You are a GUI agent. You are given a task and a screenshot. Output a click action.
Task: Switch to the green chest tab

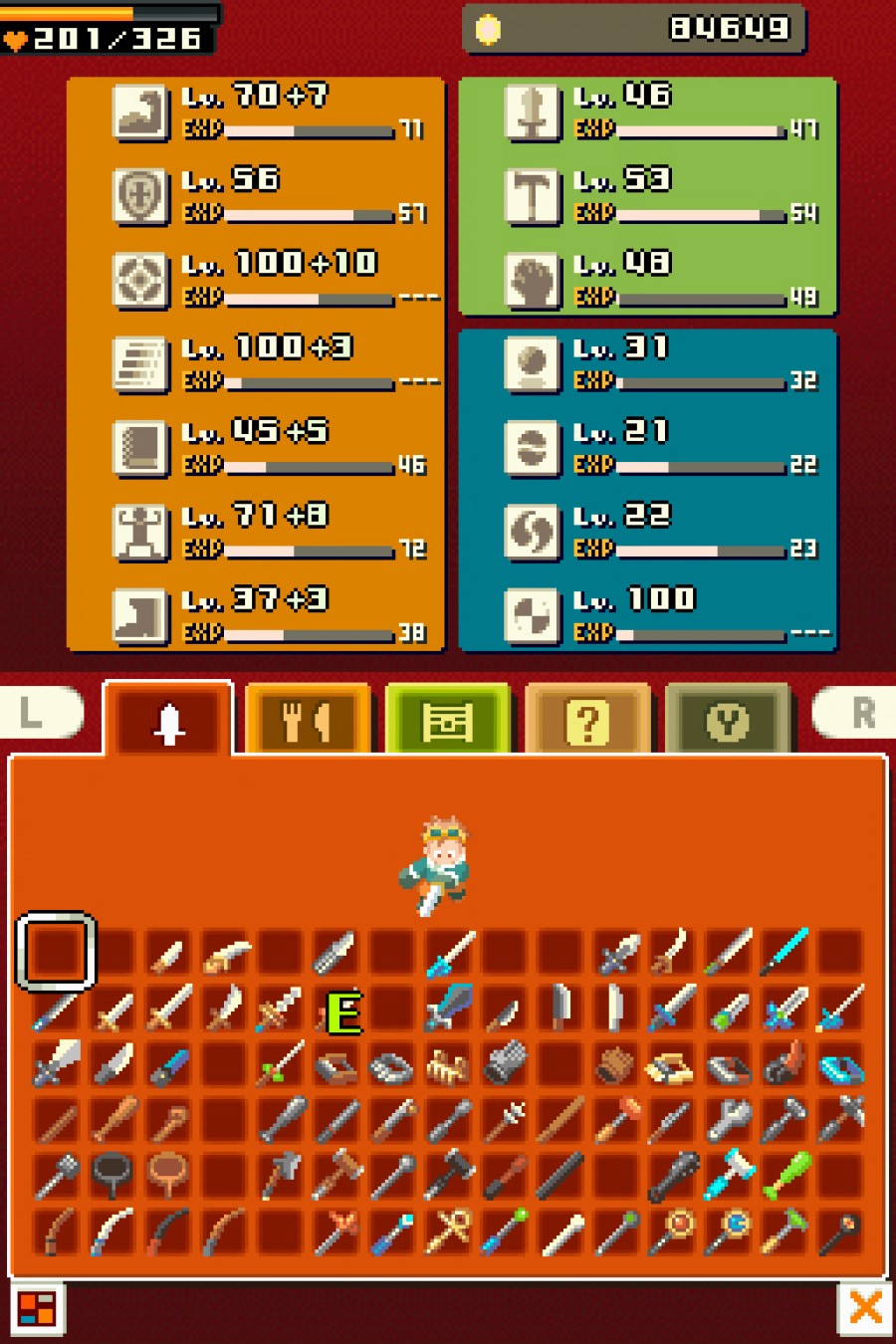(448, 721)
